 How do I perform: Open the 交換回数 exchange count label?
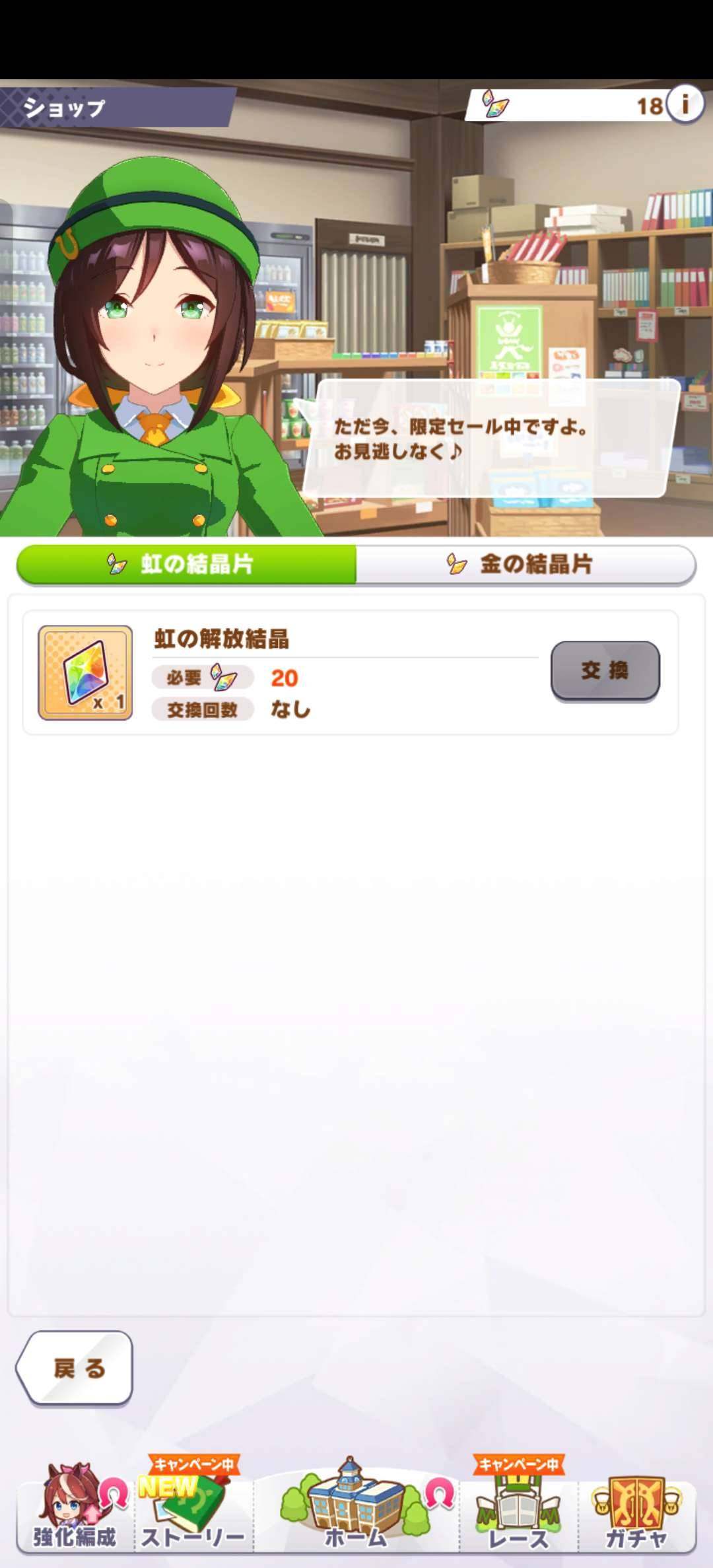tap(203, 709)
